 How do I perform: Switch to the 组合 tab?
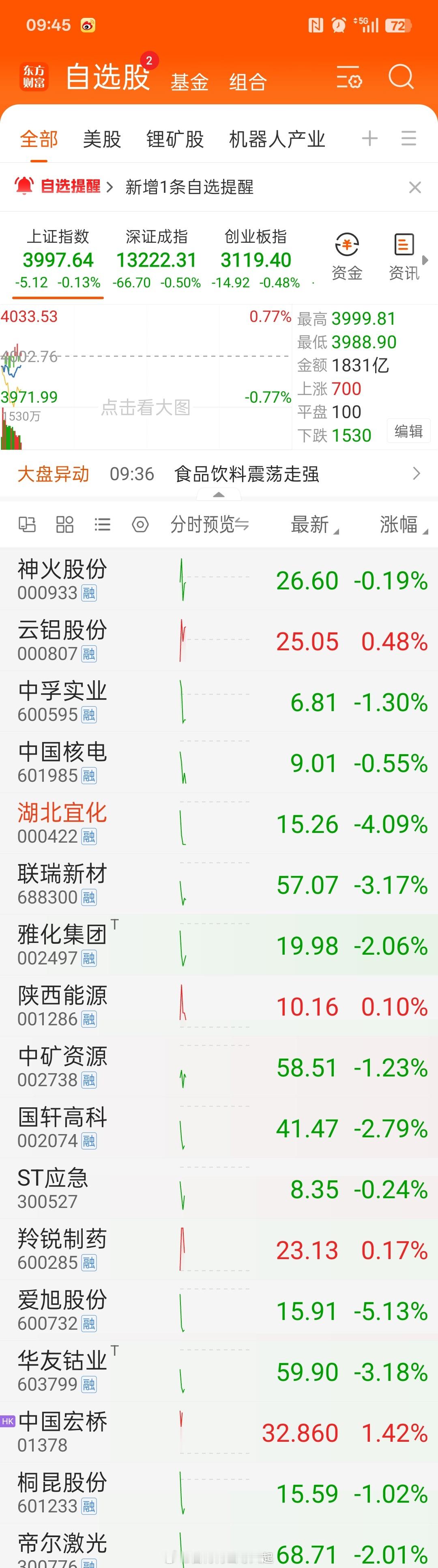[x=248, y=82]
